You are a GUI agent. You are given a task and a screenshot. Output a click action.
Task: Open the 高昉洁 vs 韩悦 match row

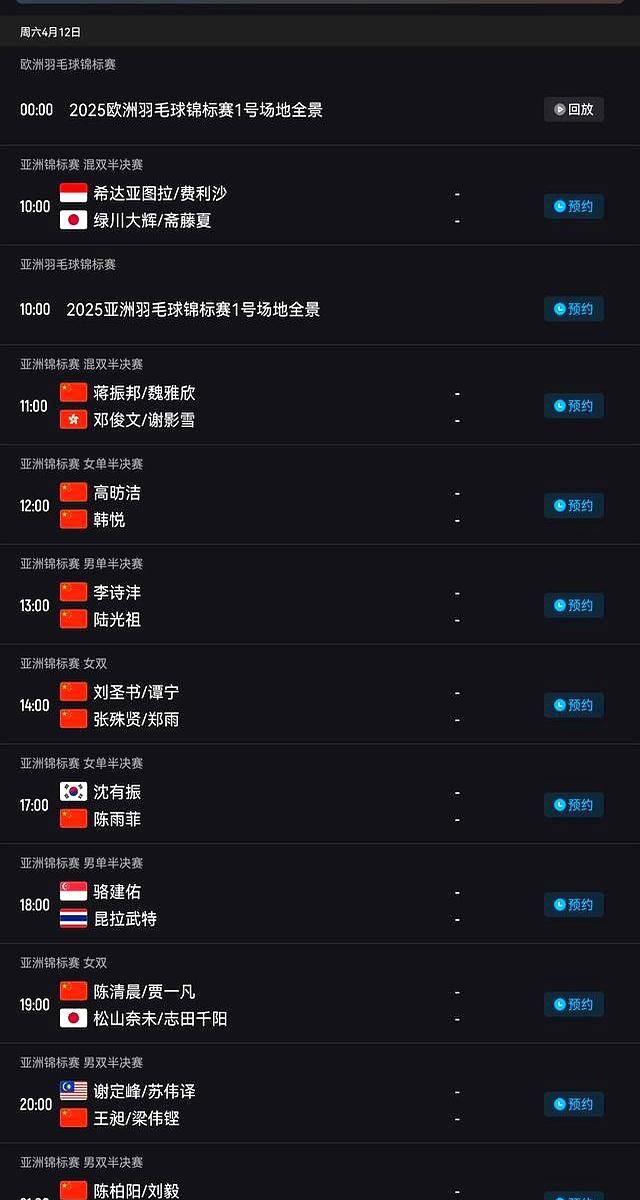320,495
